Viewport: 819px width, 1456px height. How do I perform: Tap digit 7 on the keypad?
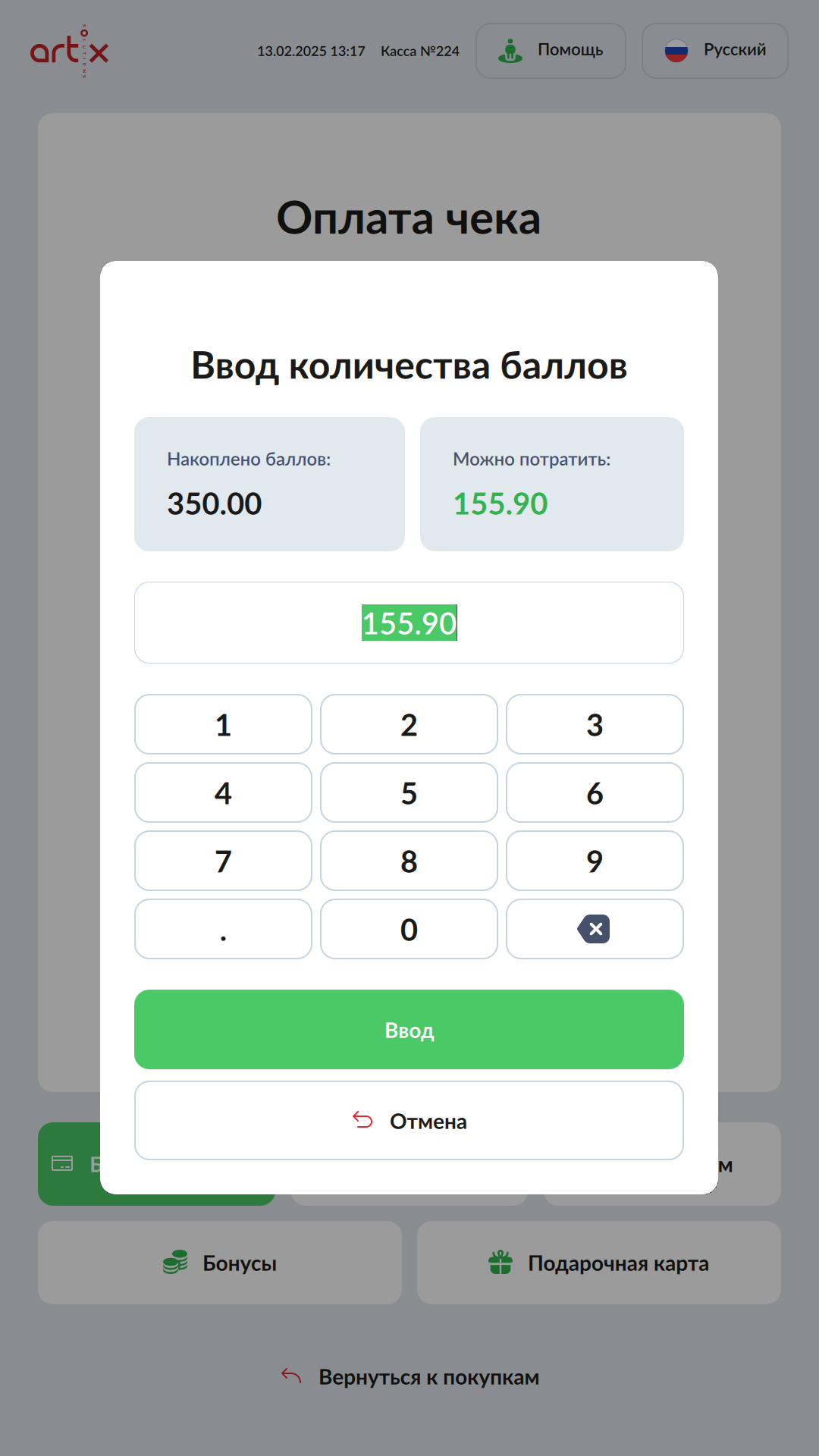click(x=223, y=861)
